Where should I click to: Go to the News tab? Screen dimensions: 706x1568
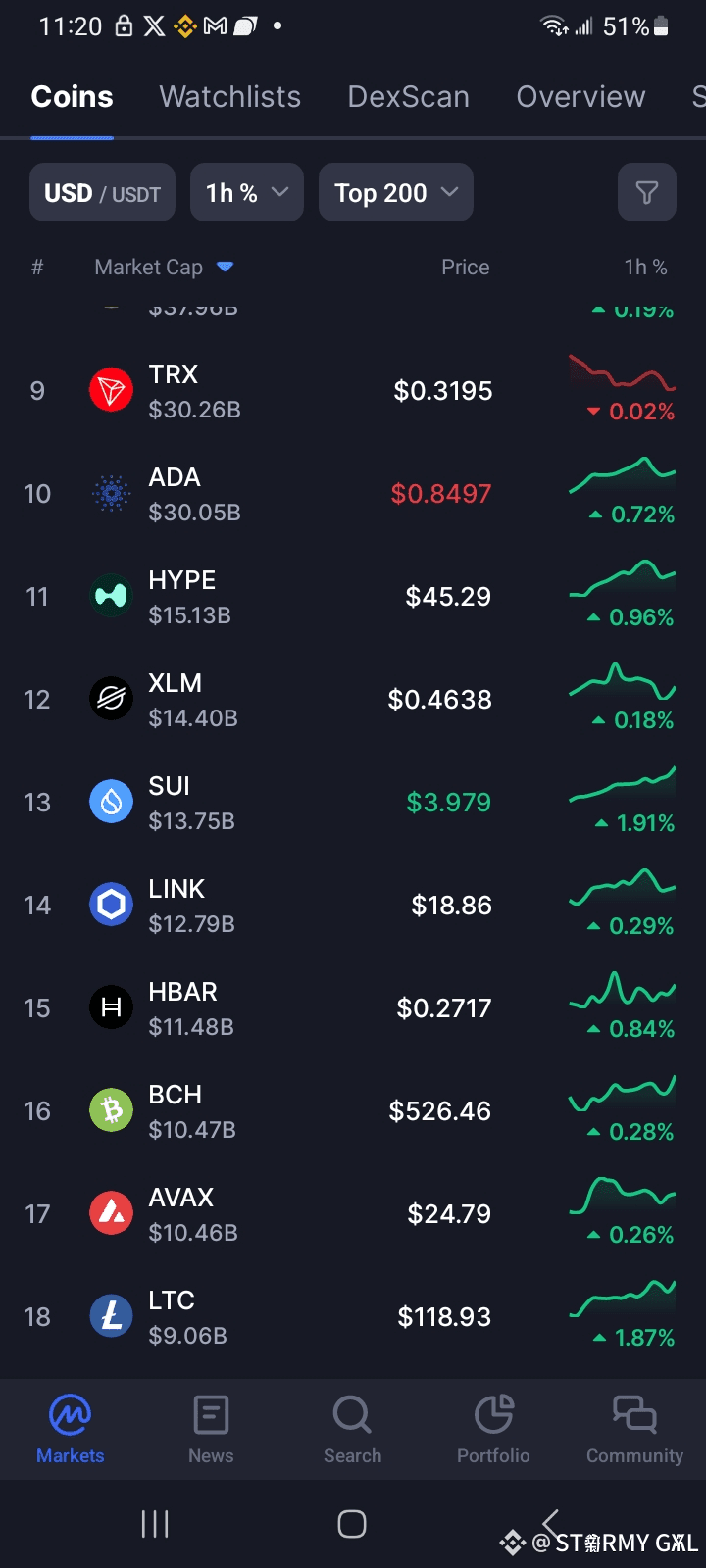pos(211,1429)
